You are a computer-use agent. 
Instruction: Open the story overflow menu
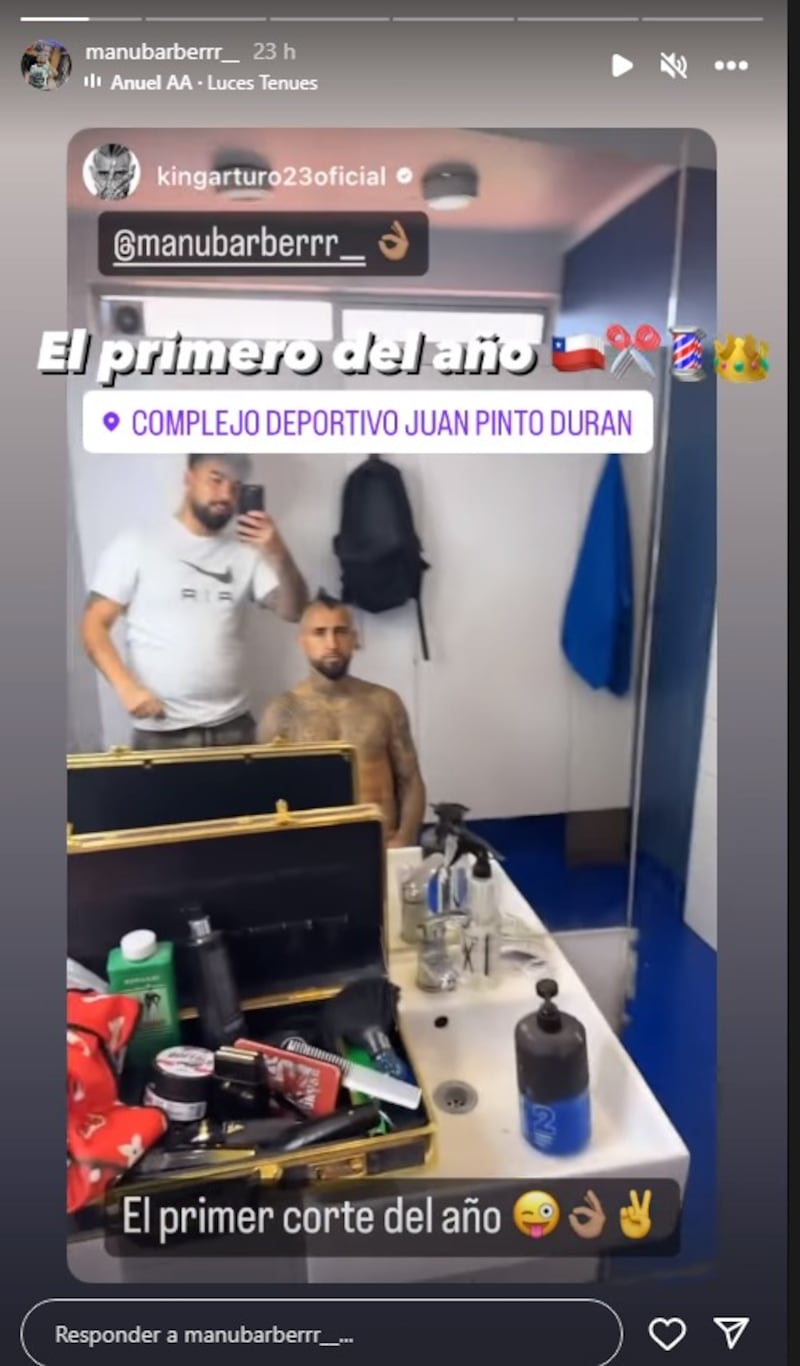pos(731,66)
